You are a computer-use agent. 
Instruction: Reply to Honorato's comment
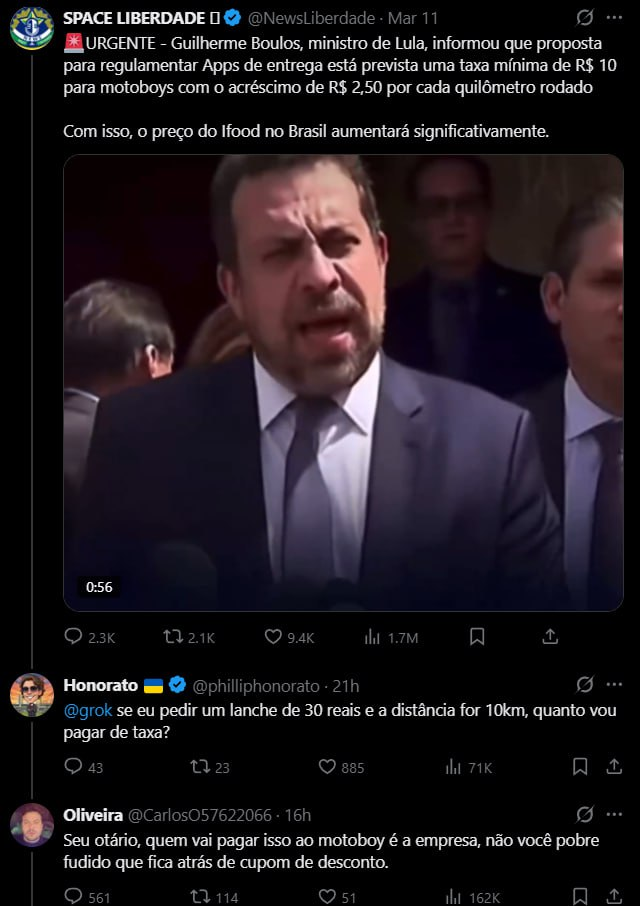tap(73, 767)
